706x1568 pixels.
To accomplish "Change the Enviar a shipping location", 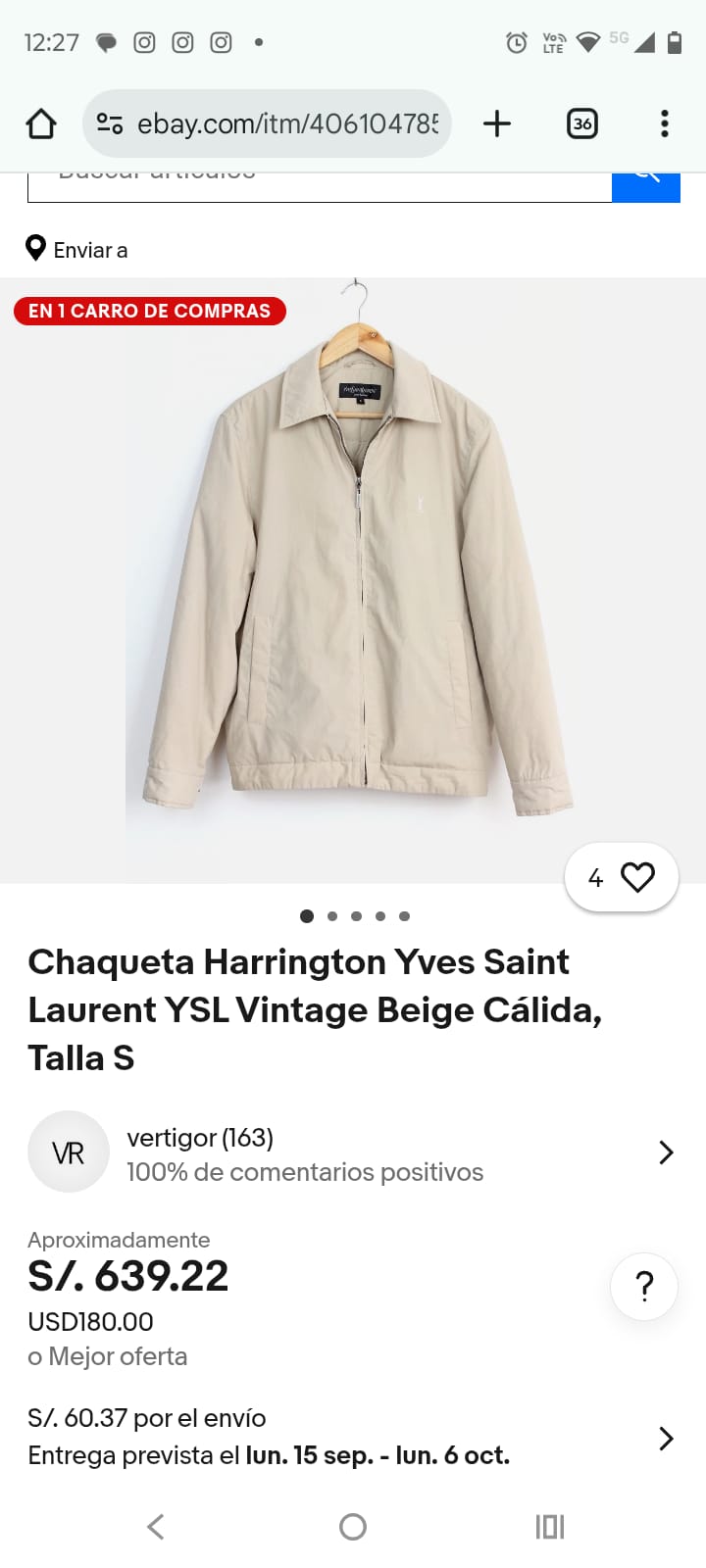I will (78, 250).
